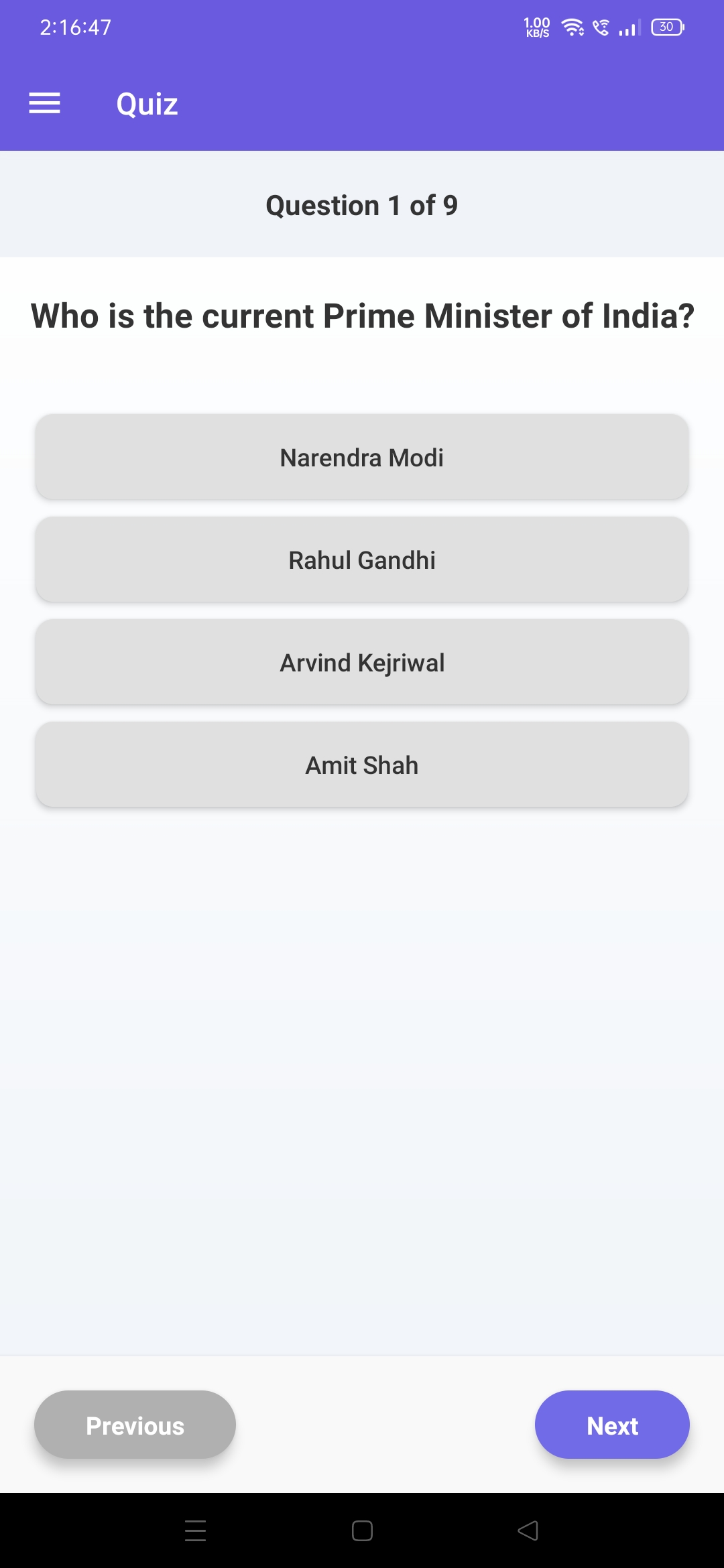Viewport: 724px width, 1568px height.
Task: Choose Rahul Gandhi as the answer
Action: [x=362, y=560]
